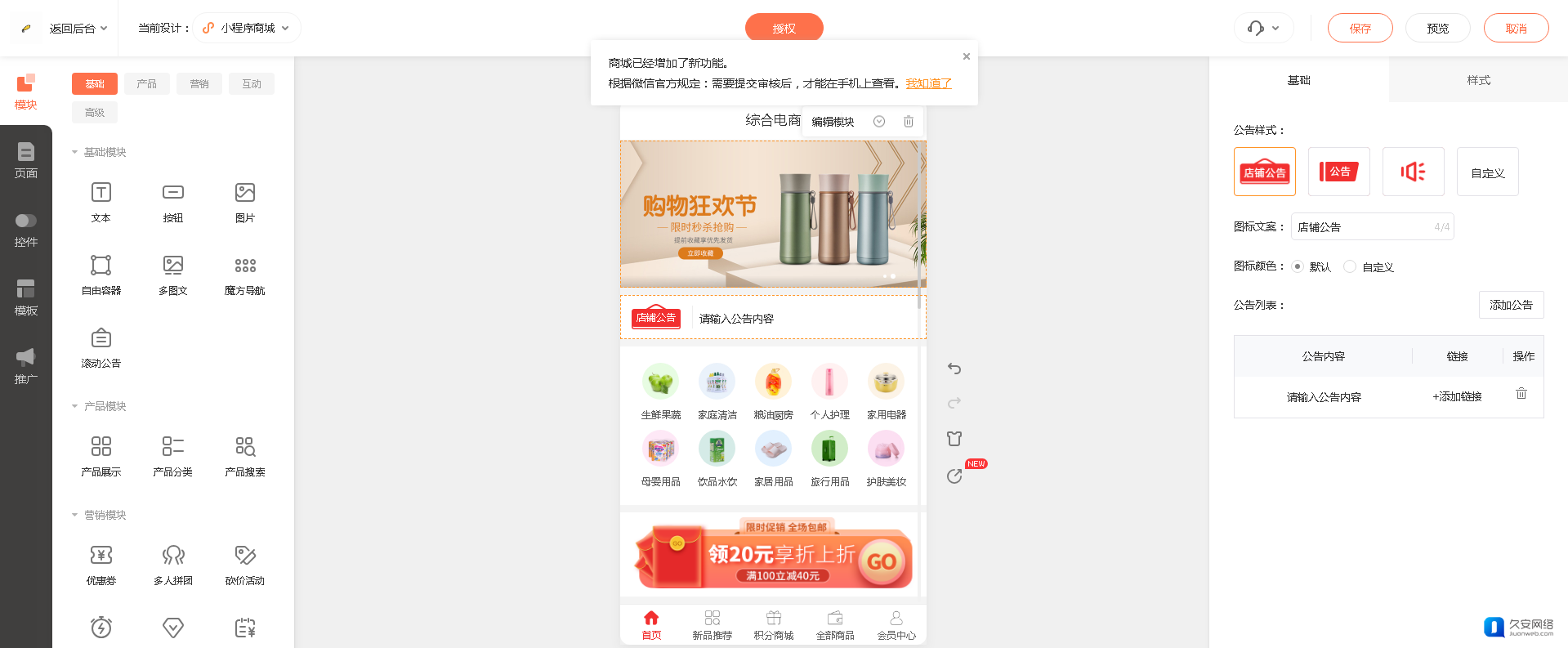Click the 取消 cancel button
Screen dimensions: 1568x648
click(x=1516, y=29)
